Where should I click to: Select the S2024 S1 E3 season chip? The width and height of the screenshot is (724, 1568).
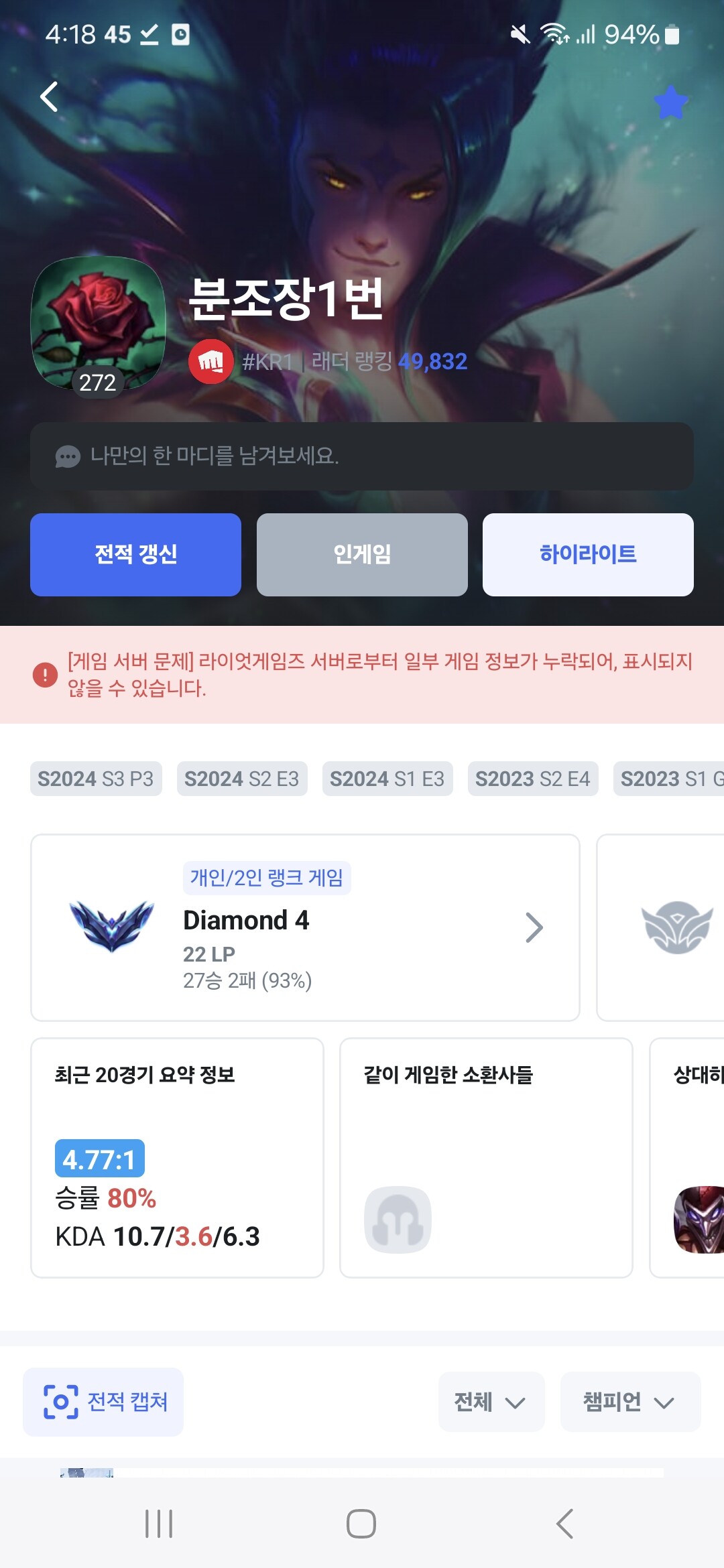pyautogui.click(x=387, y=779)
